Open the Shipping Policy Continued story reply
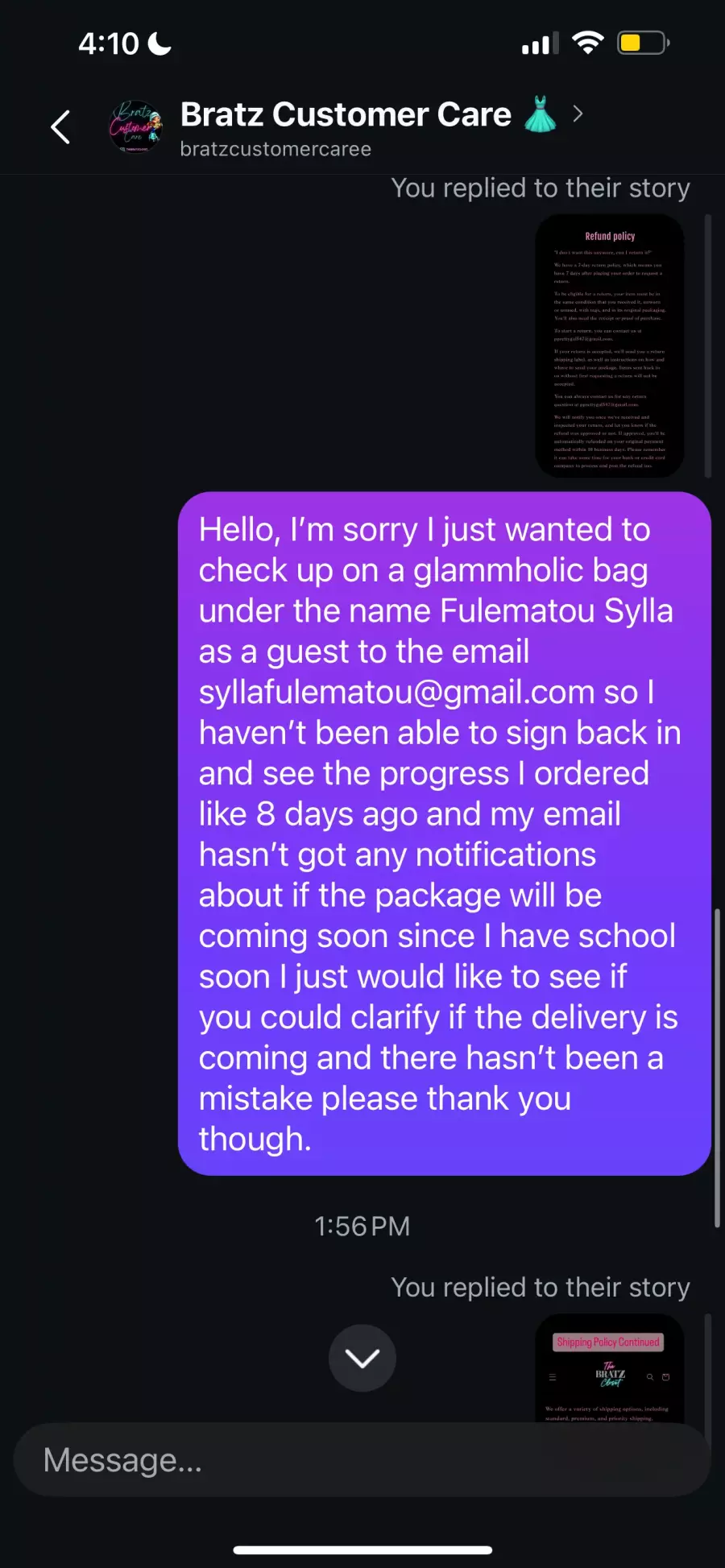The image size is (725, 1568). 610,1369
